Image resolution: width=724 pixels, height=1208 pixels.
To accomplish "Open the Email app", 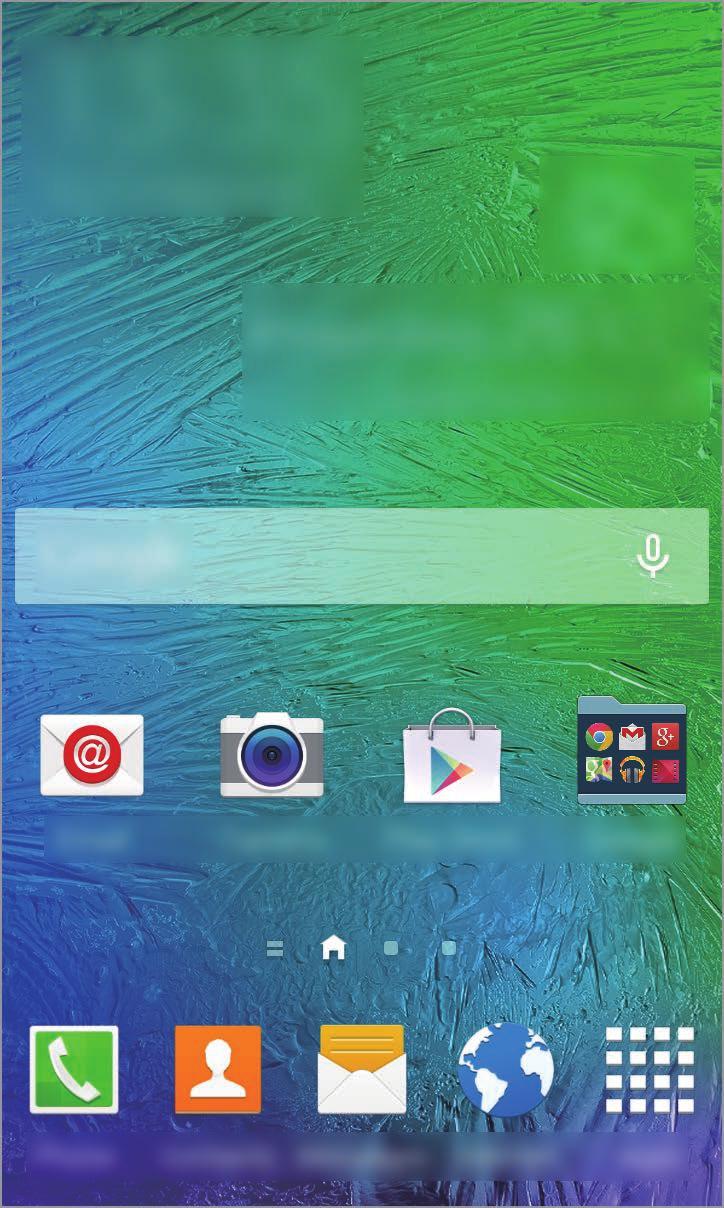I will point(92,756).
